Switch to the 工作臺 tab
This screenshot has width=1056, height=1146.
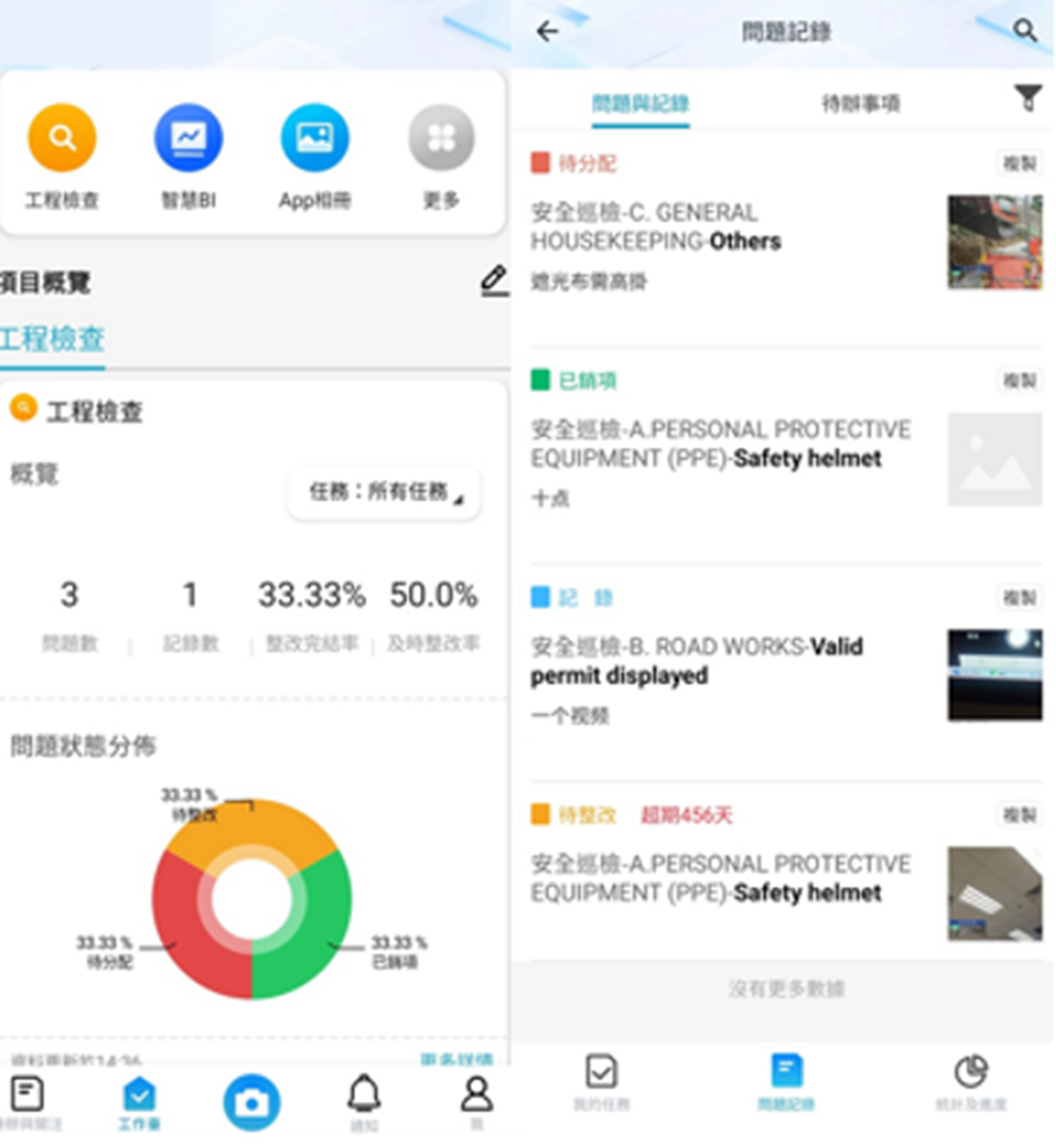139,1103
